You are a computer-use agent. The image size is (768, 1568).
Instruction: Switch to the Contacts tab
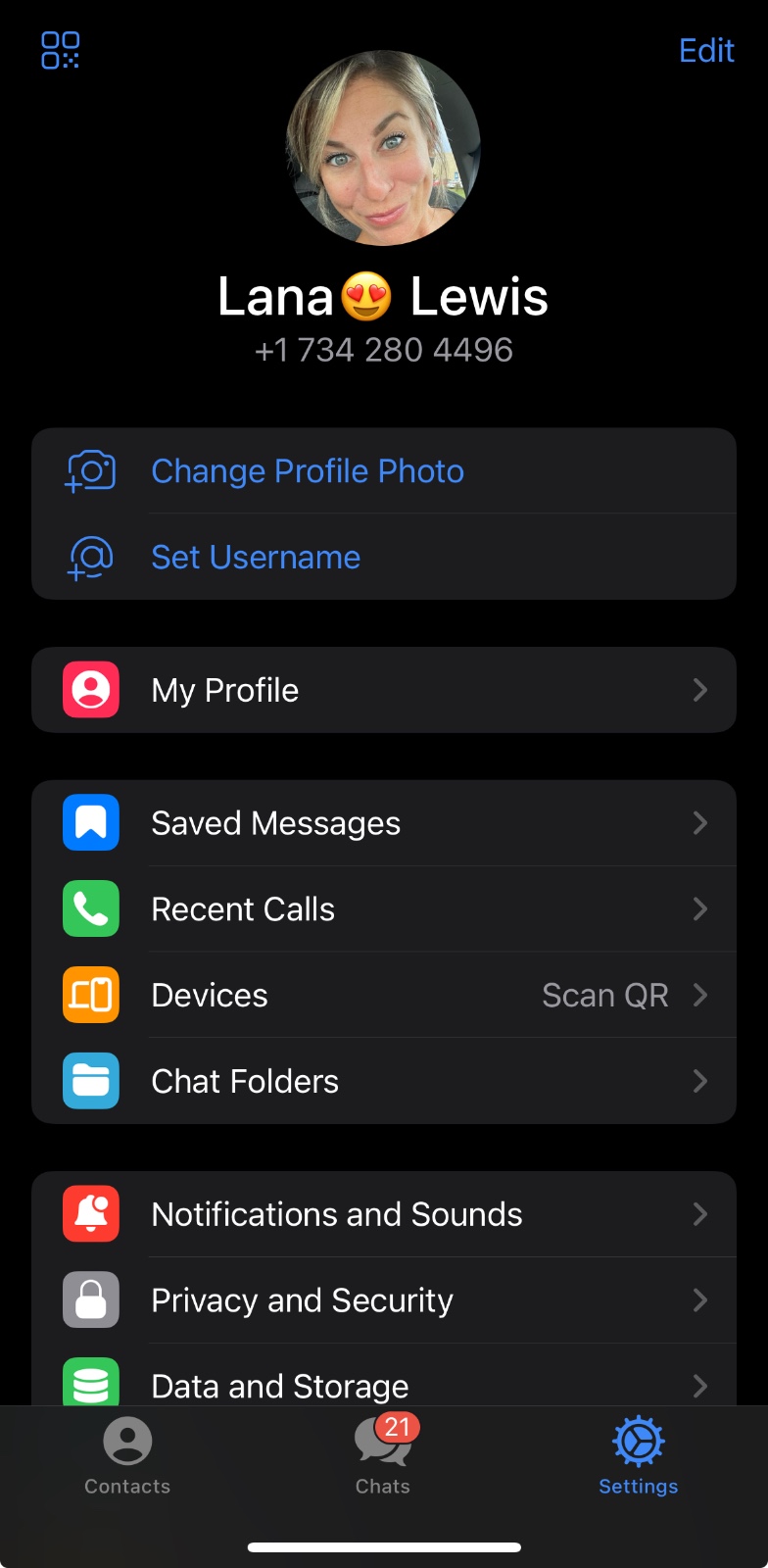[x=127, y=1457]
